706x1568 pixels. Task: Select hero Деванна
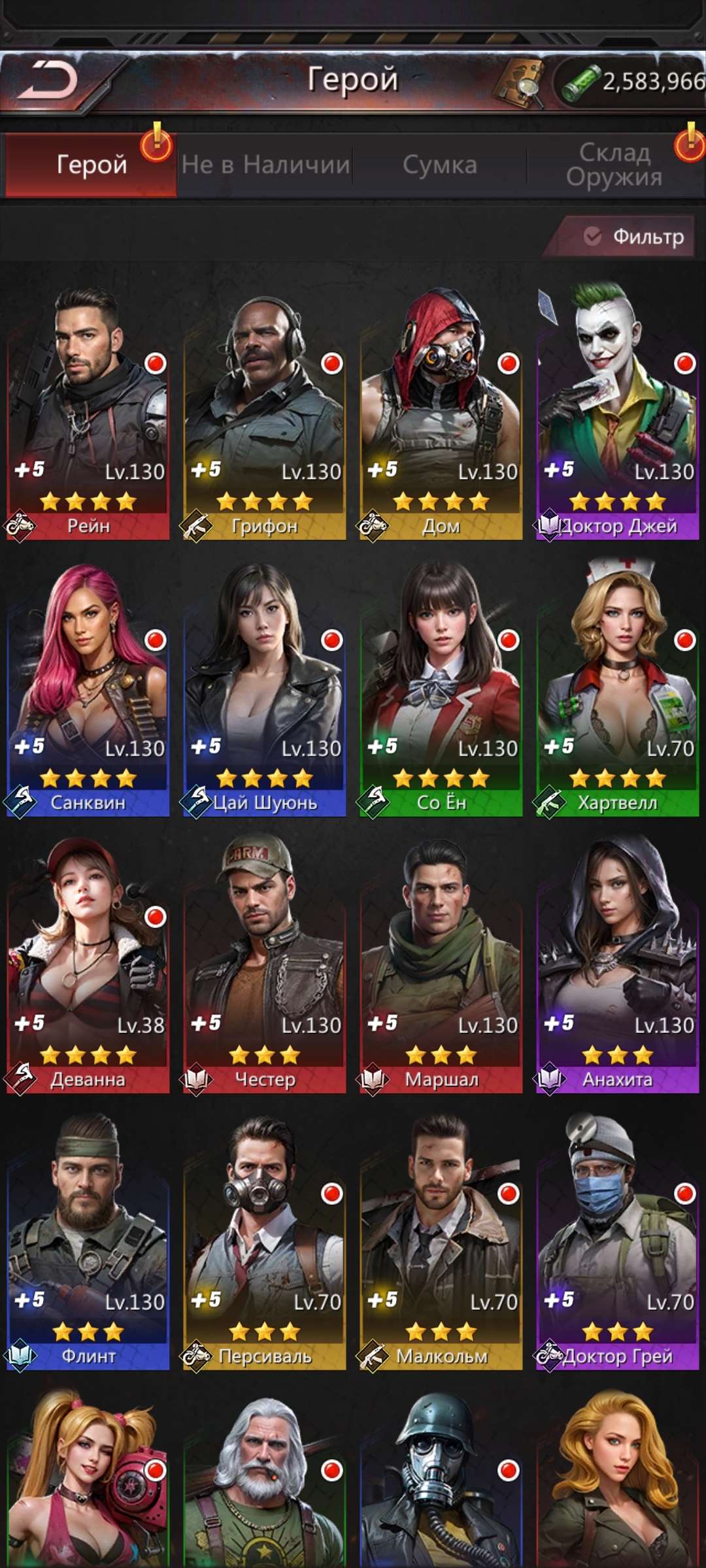coord(88,967)
